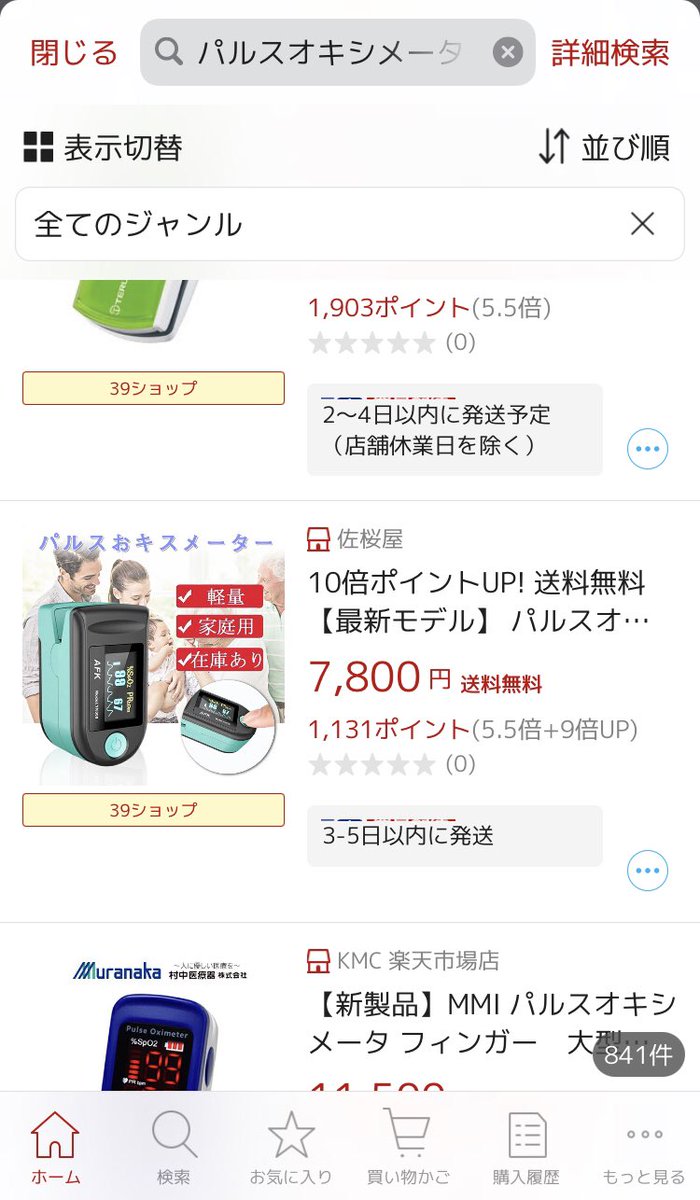Open the お気に入り favorites tab
Viewport: 700px width, 1200px height.
(x=290, y=1147)
